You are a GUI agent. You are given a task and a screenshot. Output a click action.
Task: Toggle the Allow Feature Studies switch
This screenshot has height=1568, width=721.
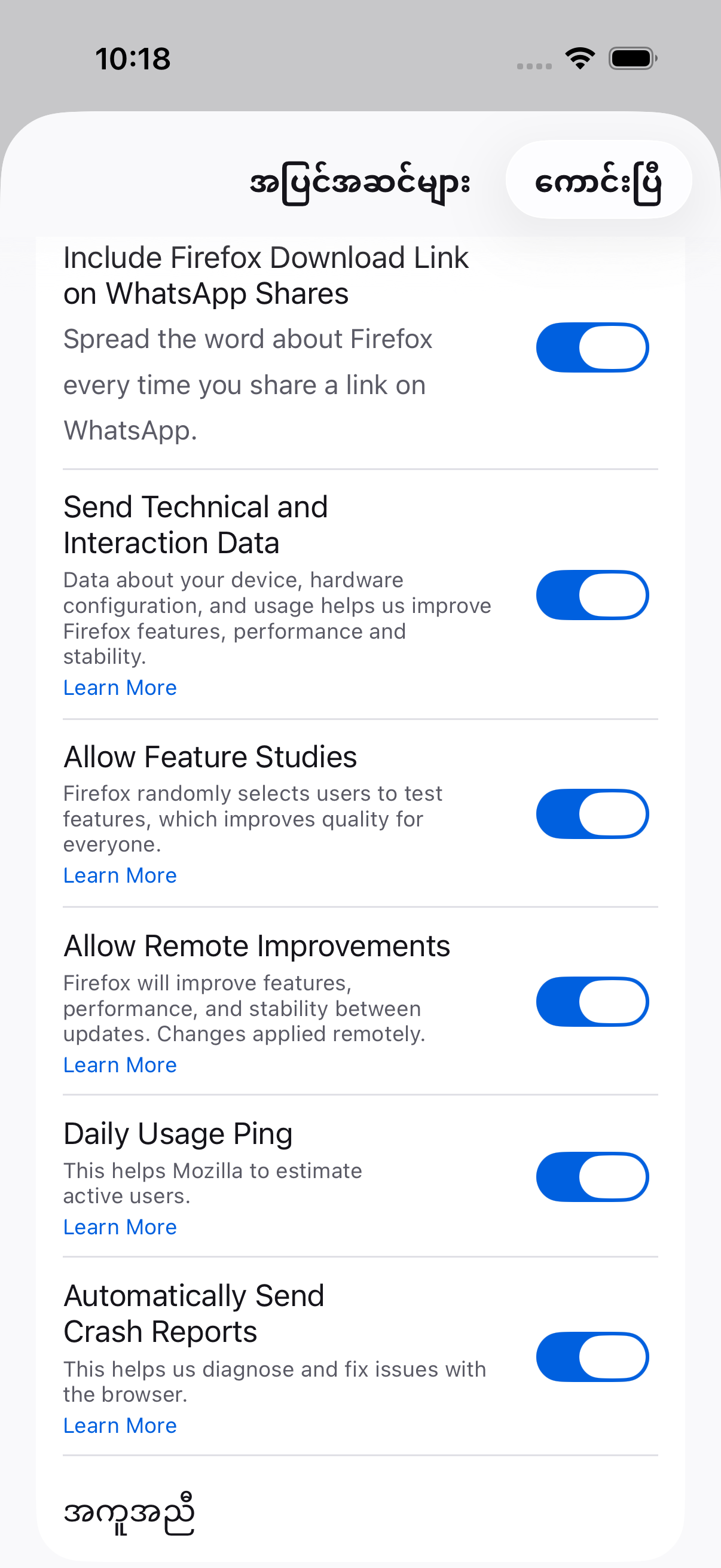point(592,814)
